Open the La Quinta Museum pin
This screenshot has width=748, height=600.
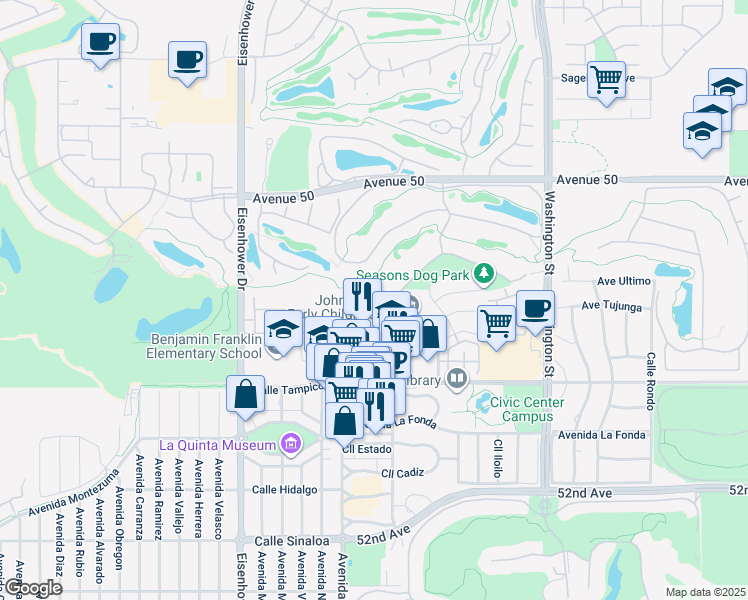tap(291, 445)
